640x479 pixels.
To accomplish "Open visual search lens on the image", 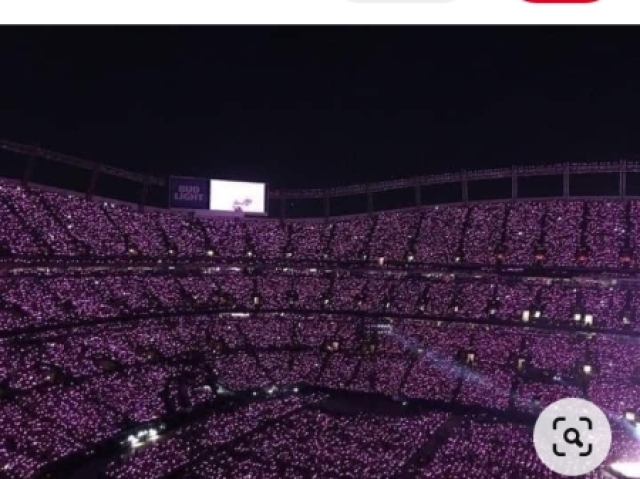I will pos(572,436).
